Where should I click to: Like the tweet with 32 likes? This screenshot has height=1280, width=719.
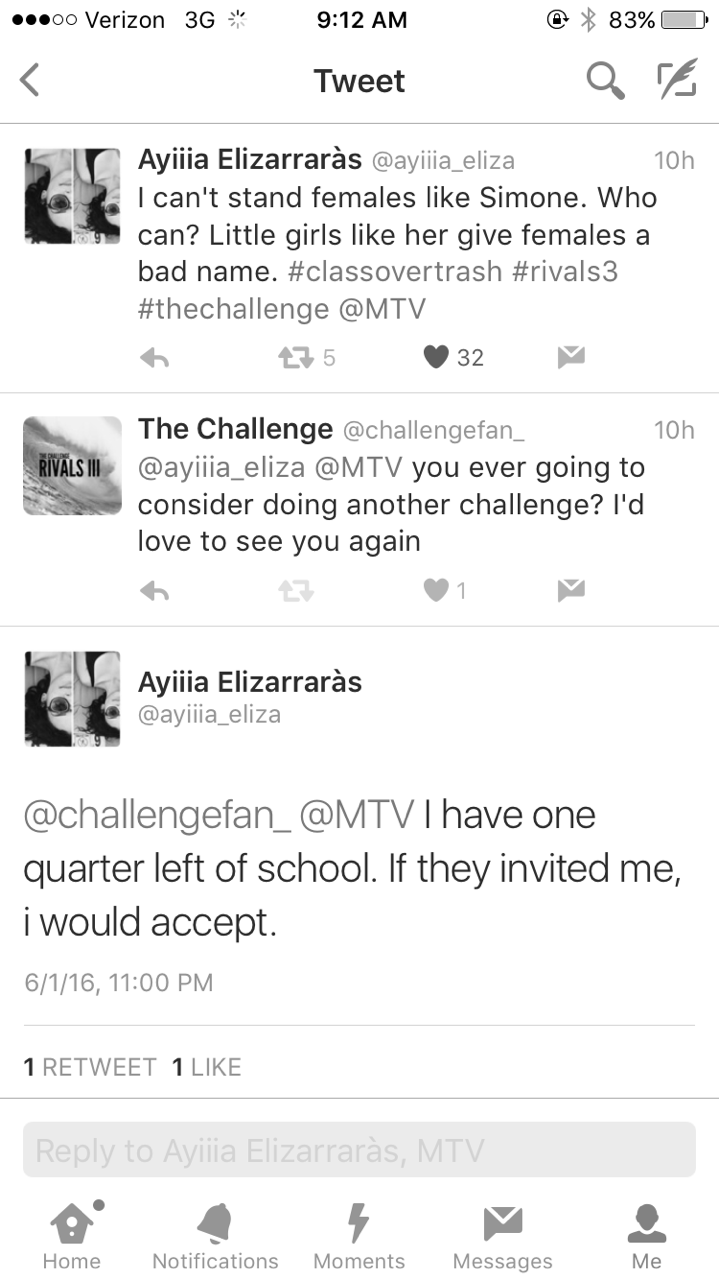pos(435,358)
